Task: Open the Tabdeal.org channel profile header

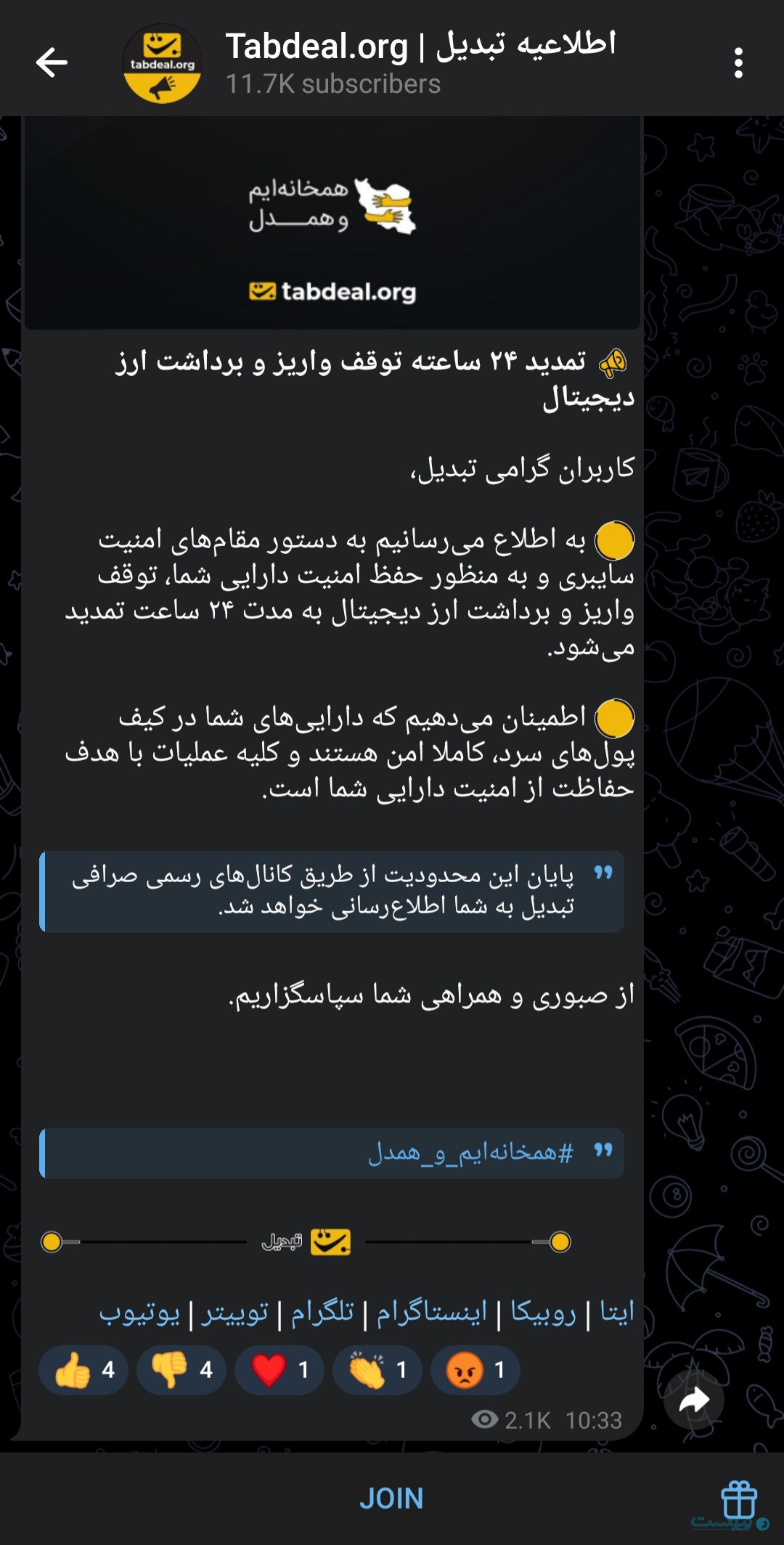Action: pyautogui.click(x=421, y=62)
